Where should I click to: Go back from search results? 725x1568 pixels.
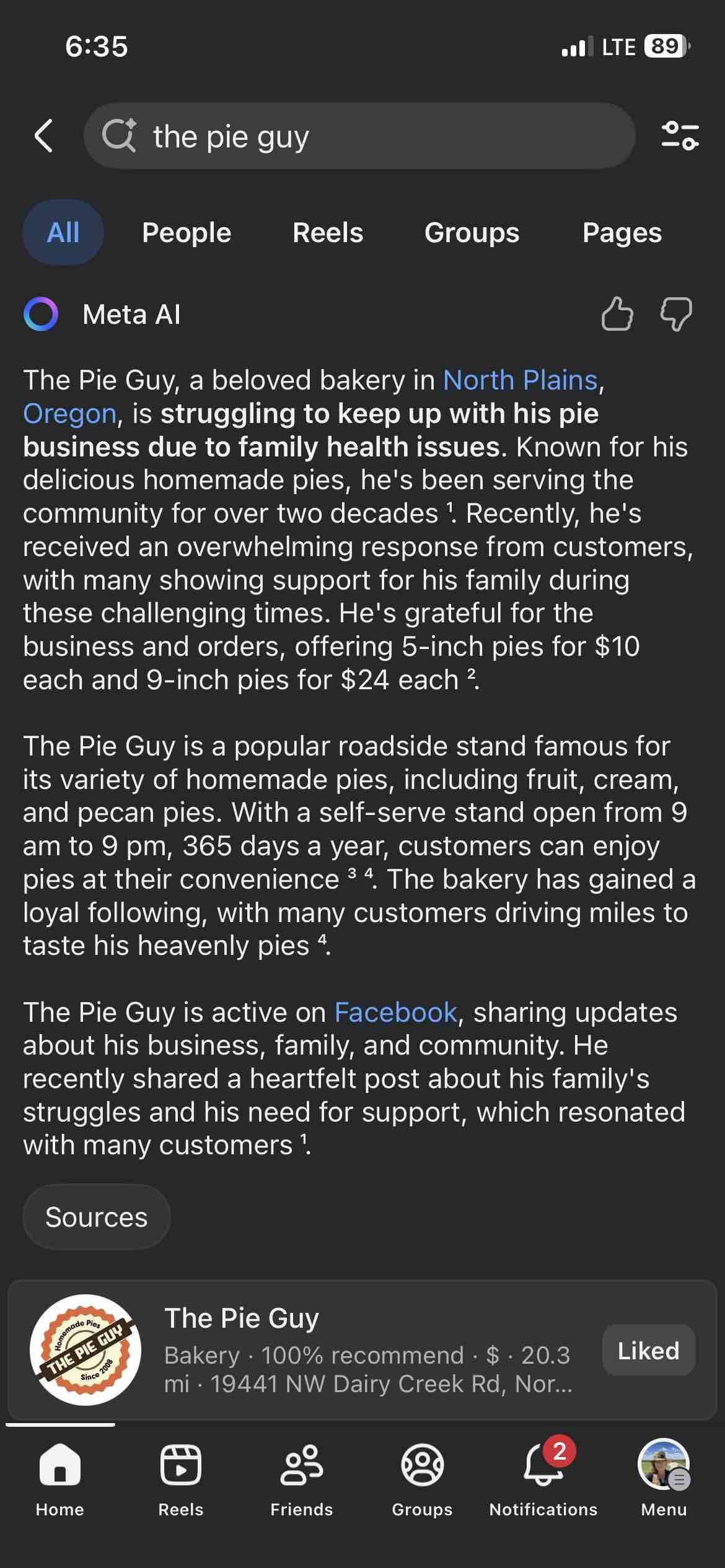(43, 136)
